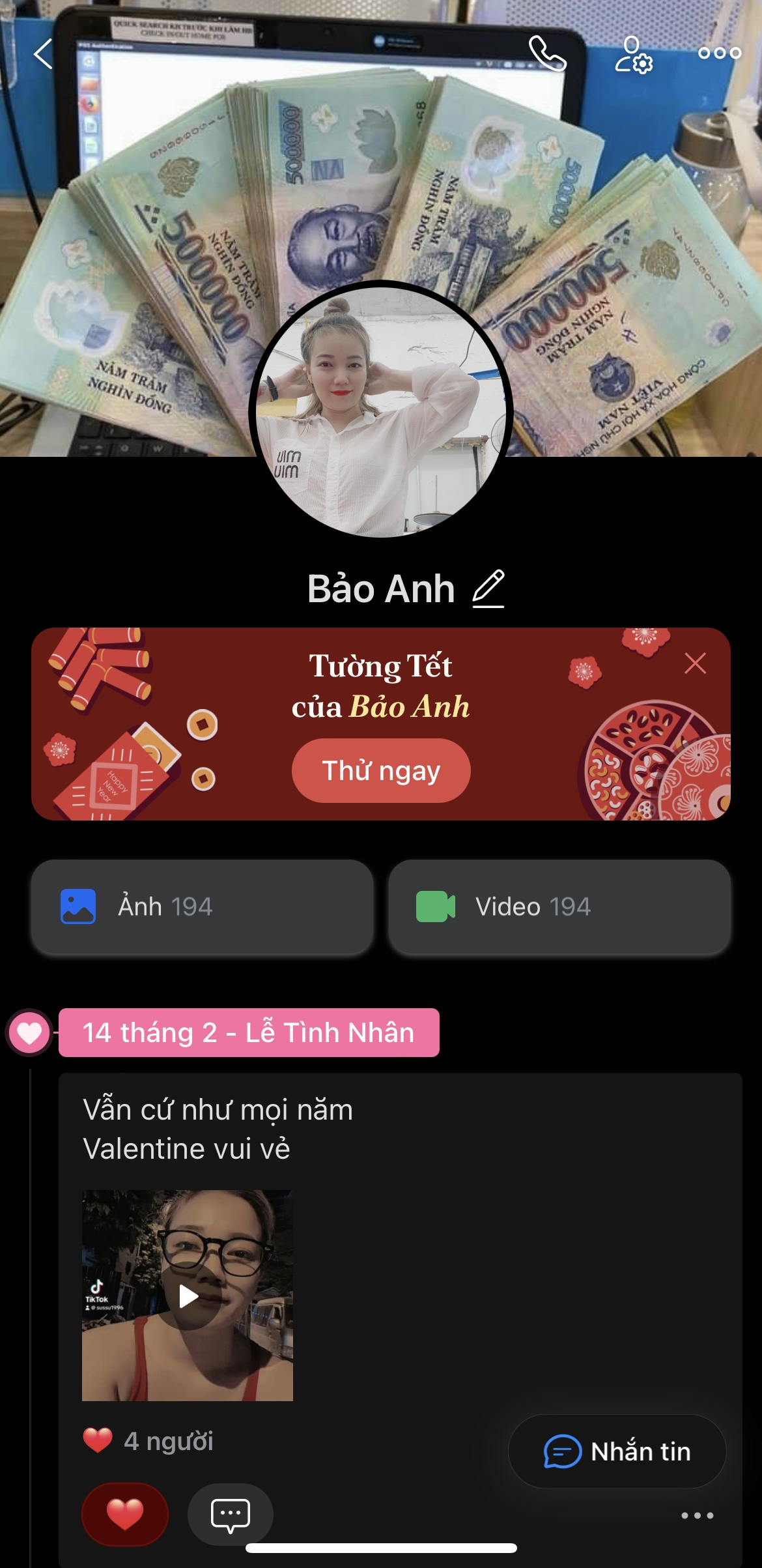Open the Video 194 collection
Viewport: 762px width, 1568px height.
559,907
